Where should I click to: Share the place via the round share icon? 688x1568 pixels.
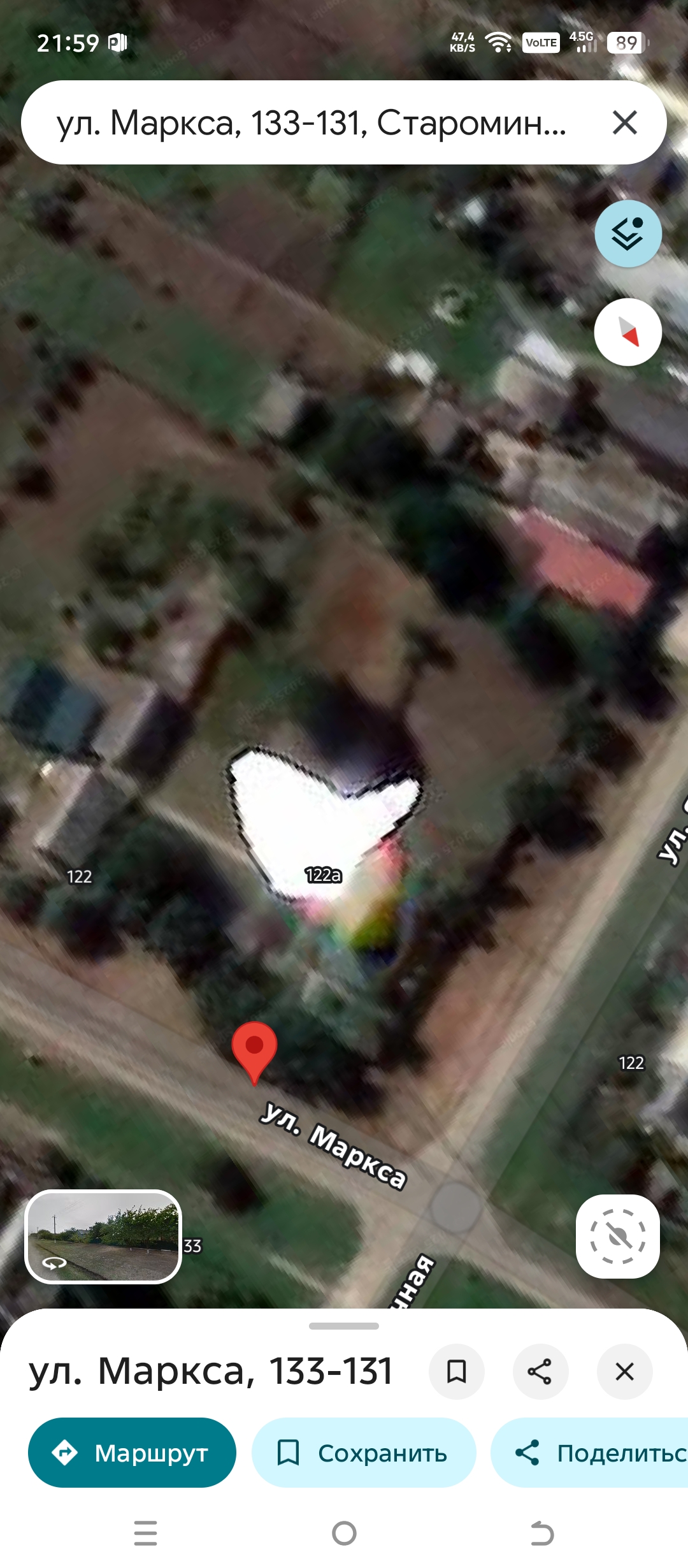(540, 1371)
